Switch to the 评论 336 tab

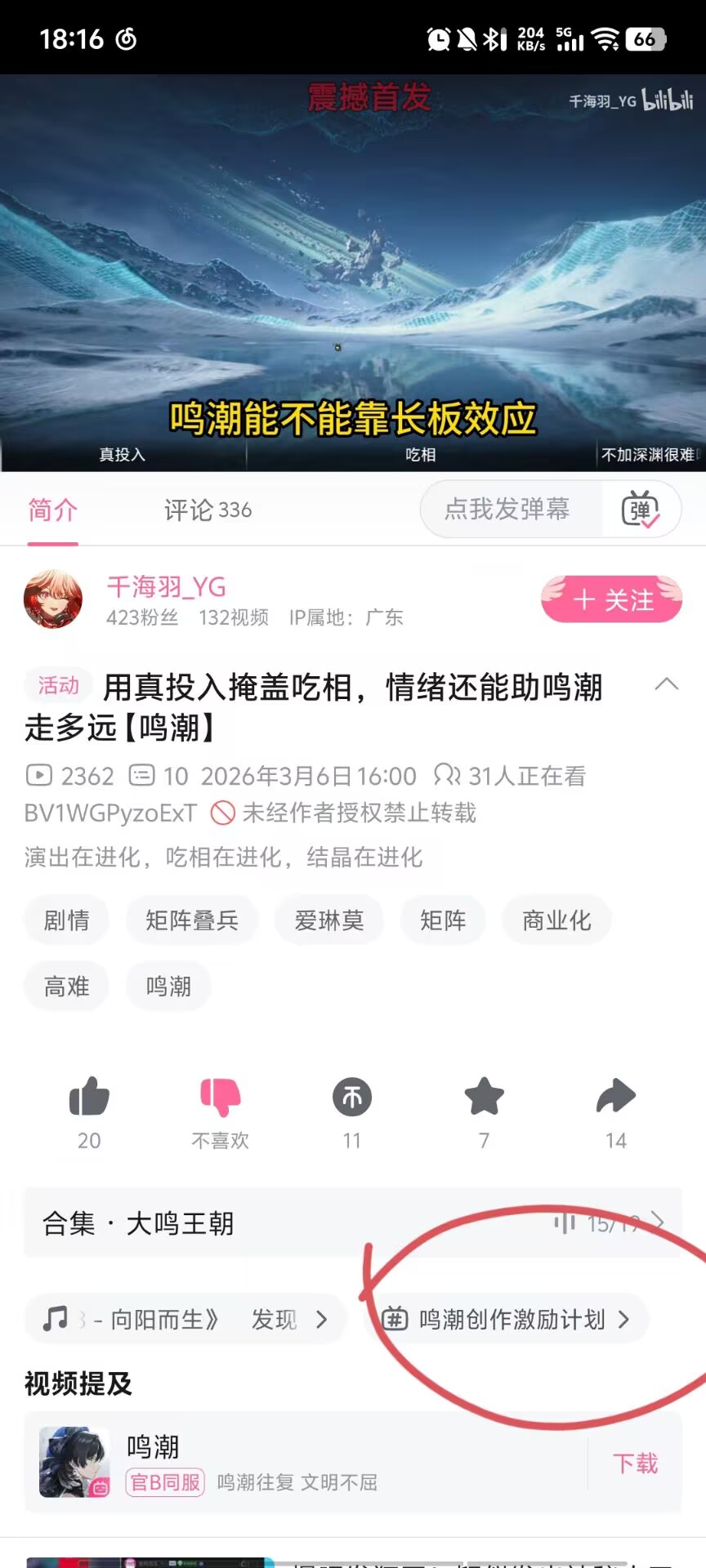pyautogui.click(x=208, y=510)
